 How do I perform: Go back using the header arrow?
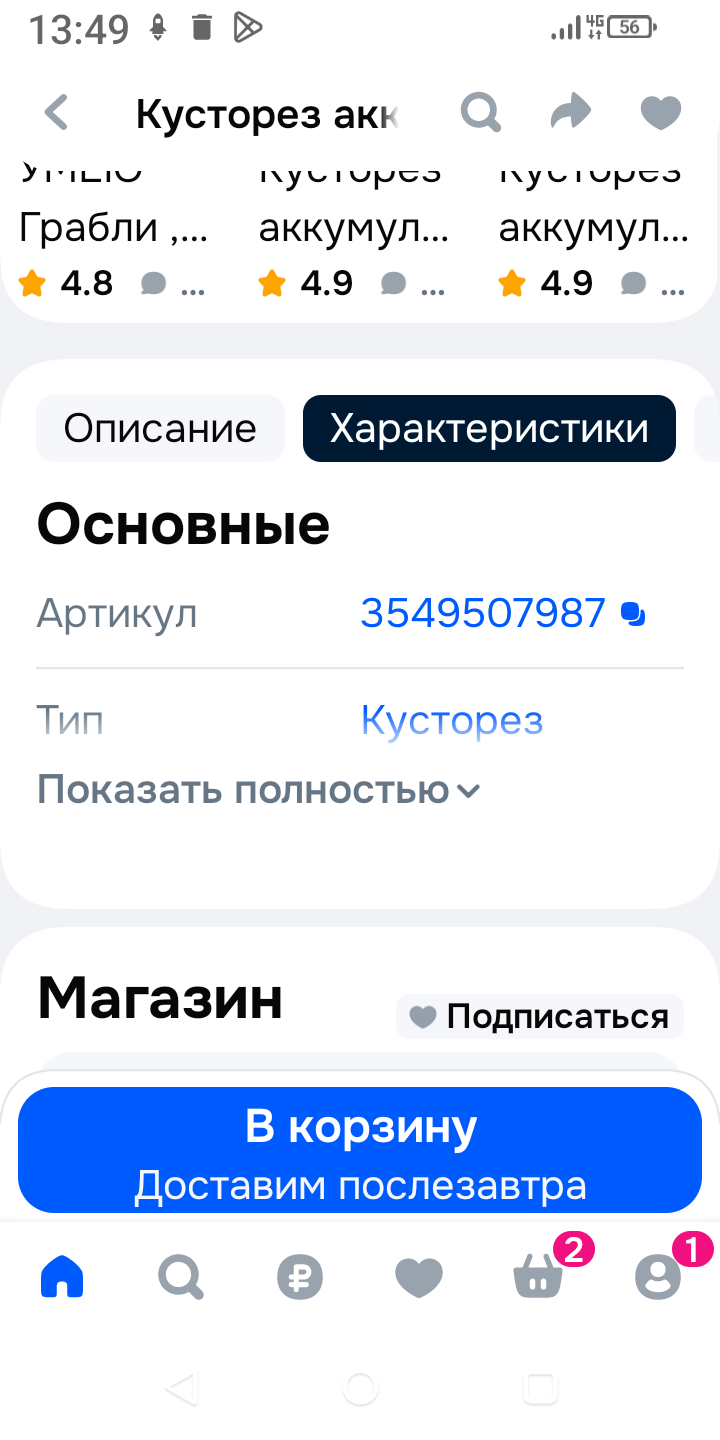tap(57, 113)
